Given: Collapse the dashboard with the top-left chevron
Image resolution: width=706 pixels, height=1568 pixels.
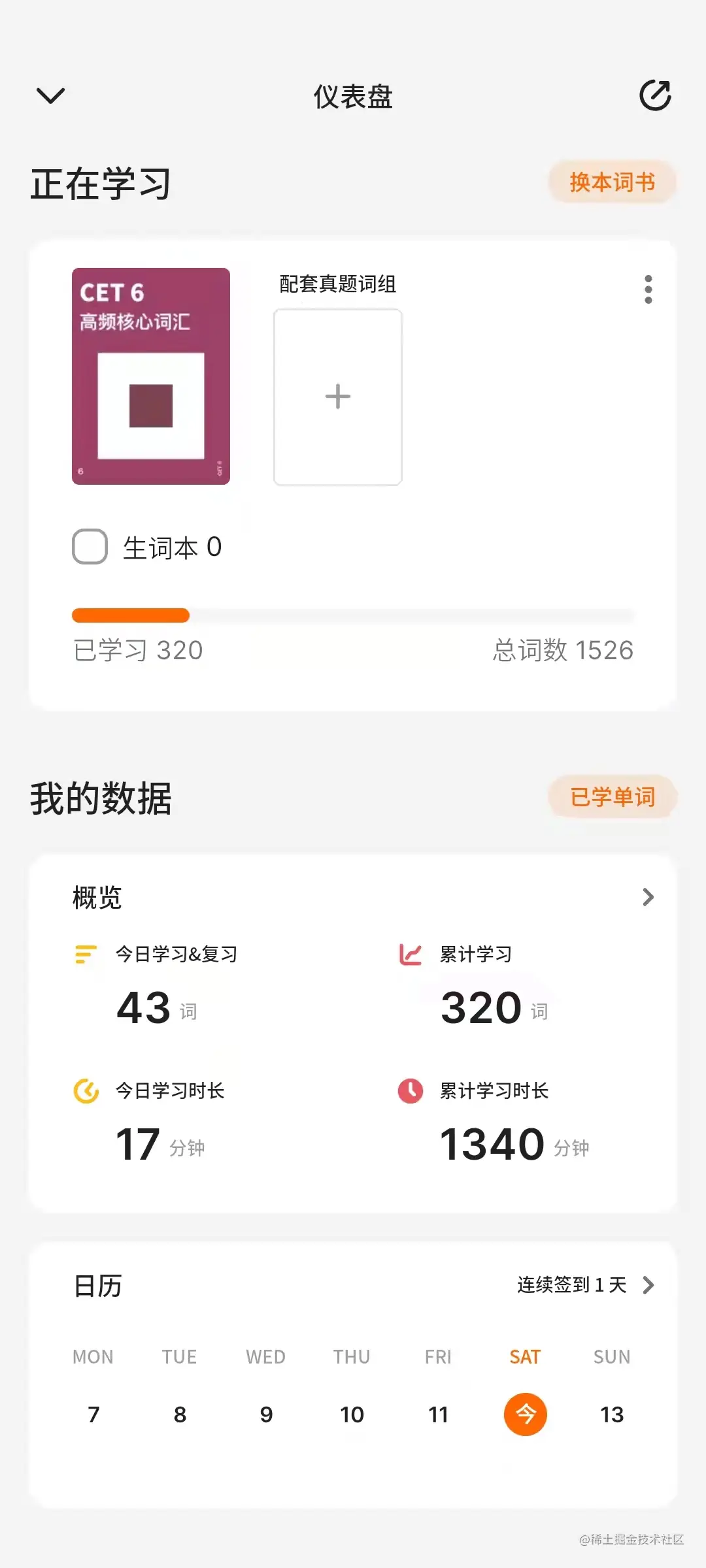Looking at the screenshot, I should pos(50,95).
